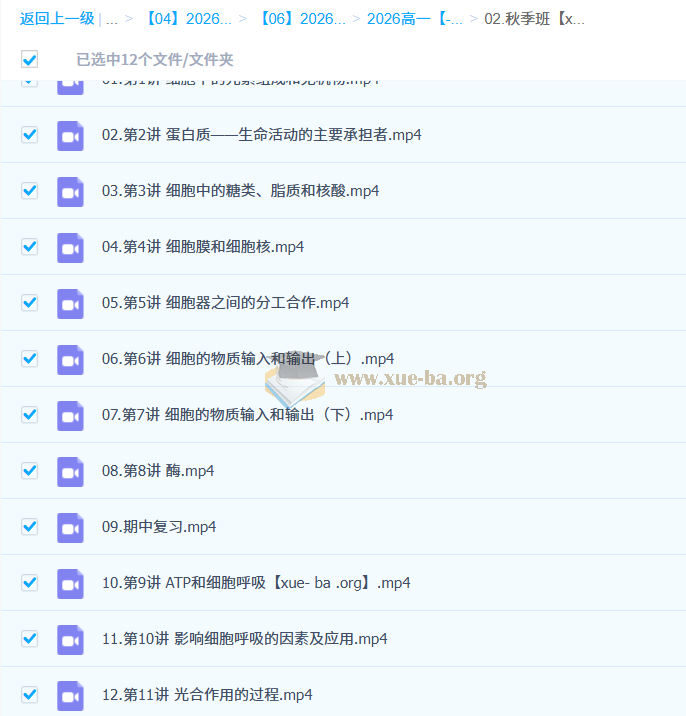Open 07.第7讲 细胞的物质输入和输出（下）.mp4
The height and width of the screenshot is (716, 686).
(247, 415)
